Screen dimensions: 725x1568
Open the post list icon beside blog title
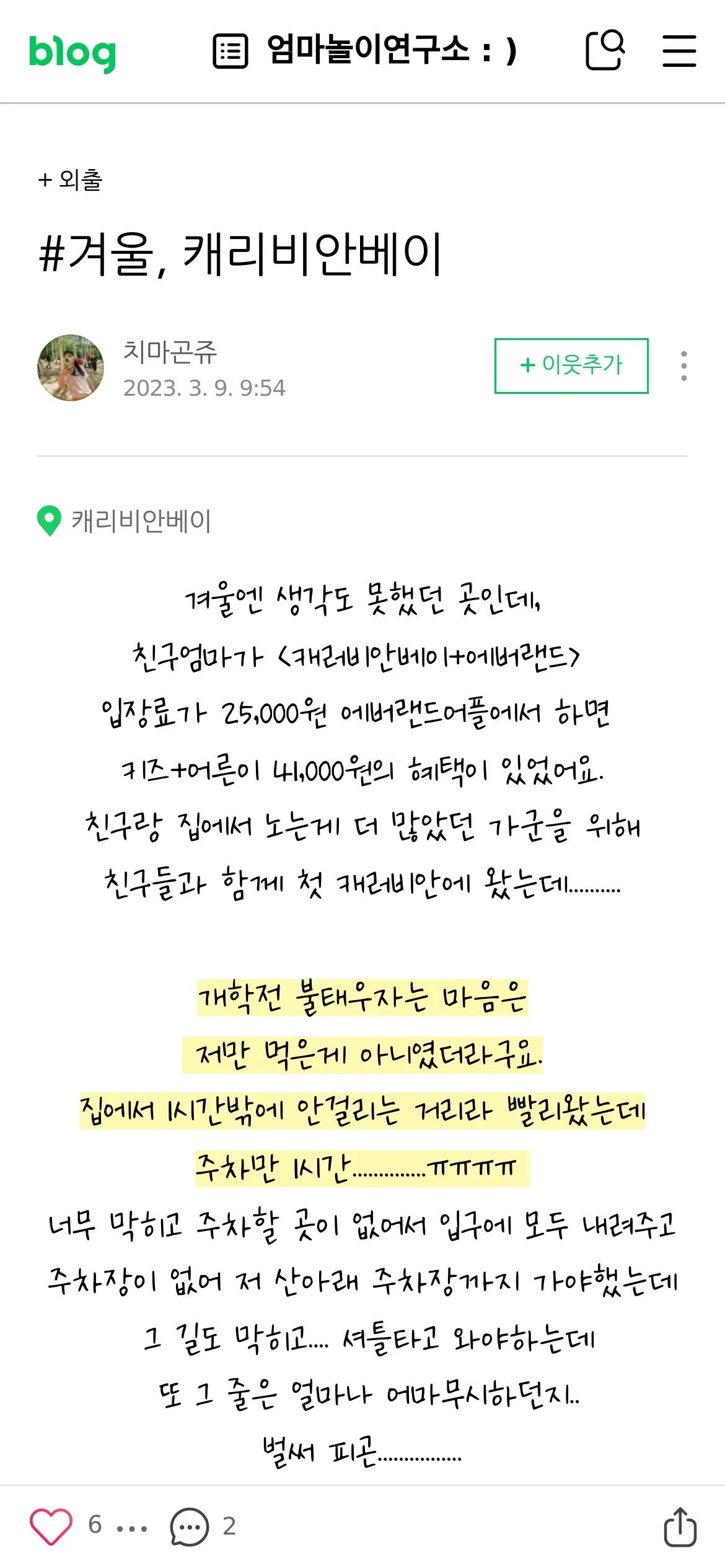[231, 51]
